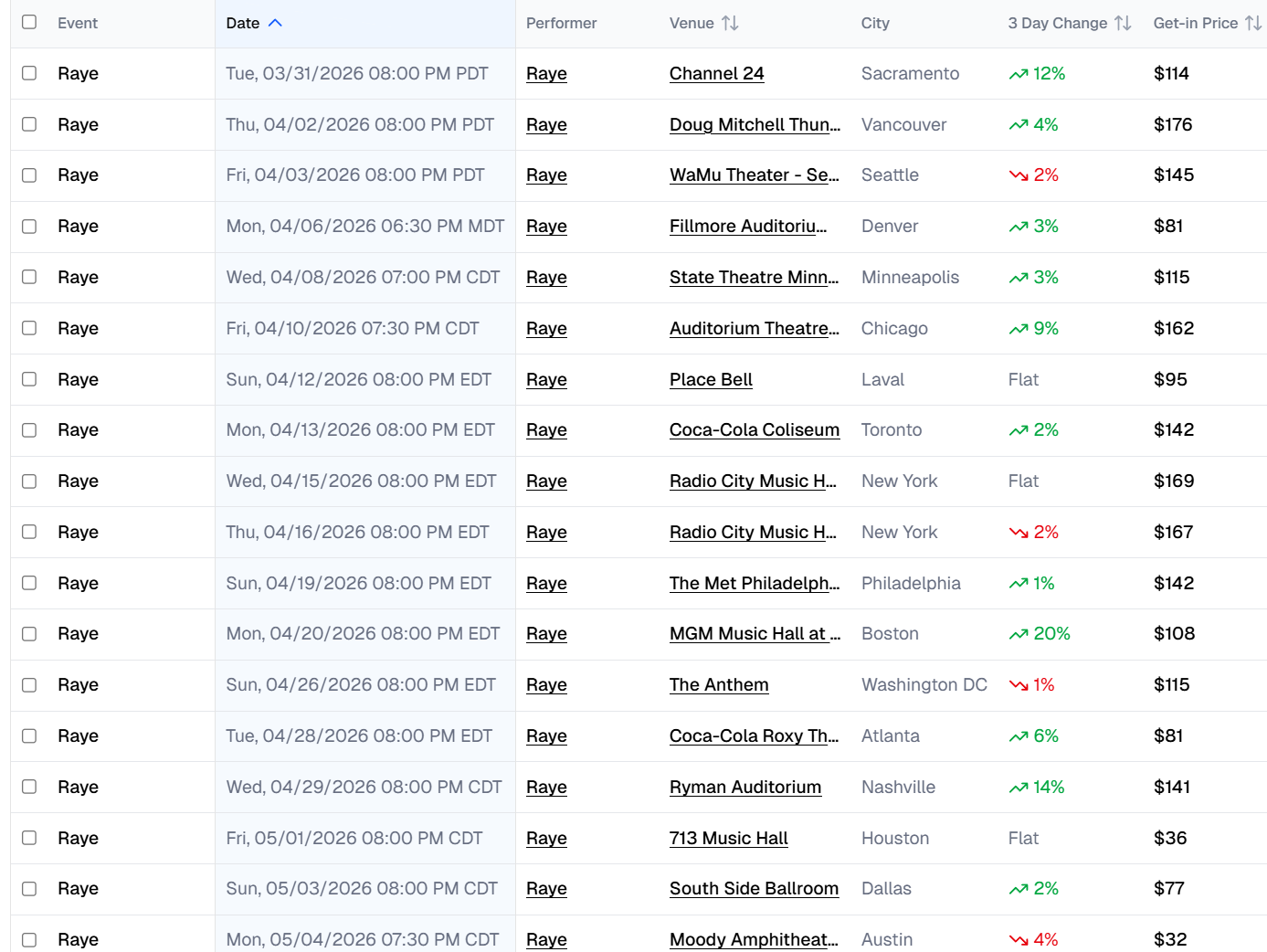Open the MGM Music Hall venue link

click(755, 633)
